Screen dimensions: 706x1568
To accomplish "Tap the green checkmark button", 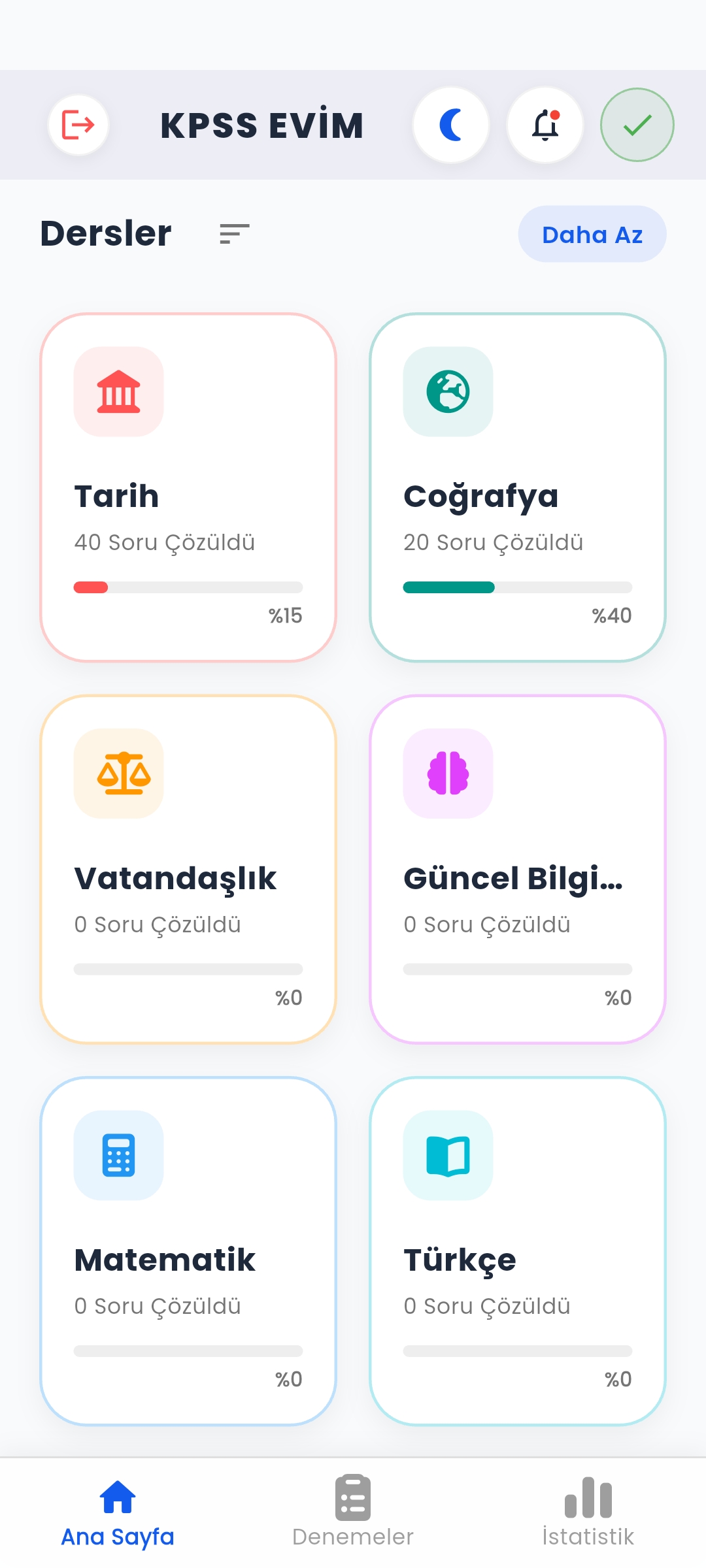I will [637, 125].
